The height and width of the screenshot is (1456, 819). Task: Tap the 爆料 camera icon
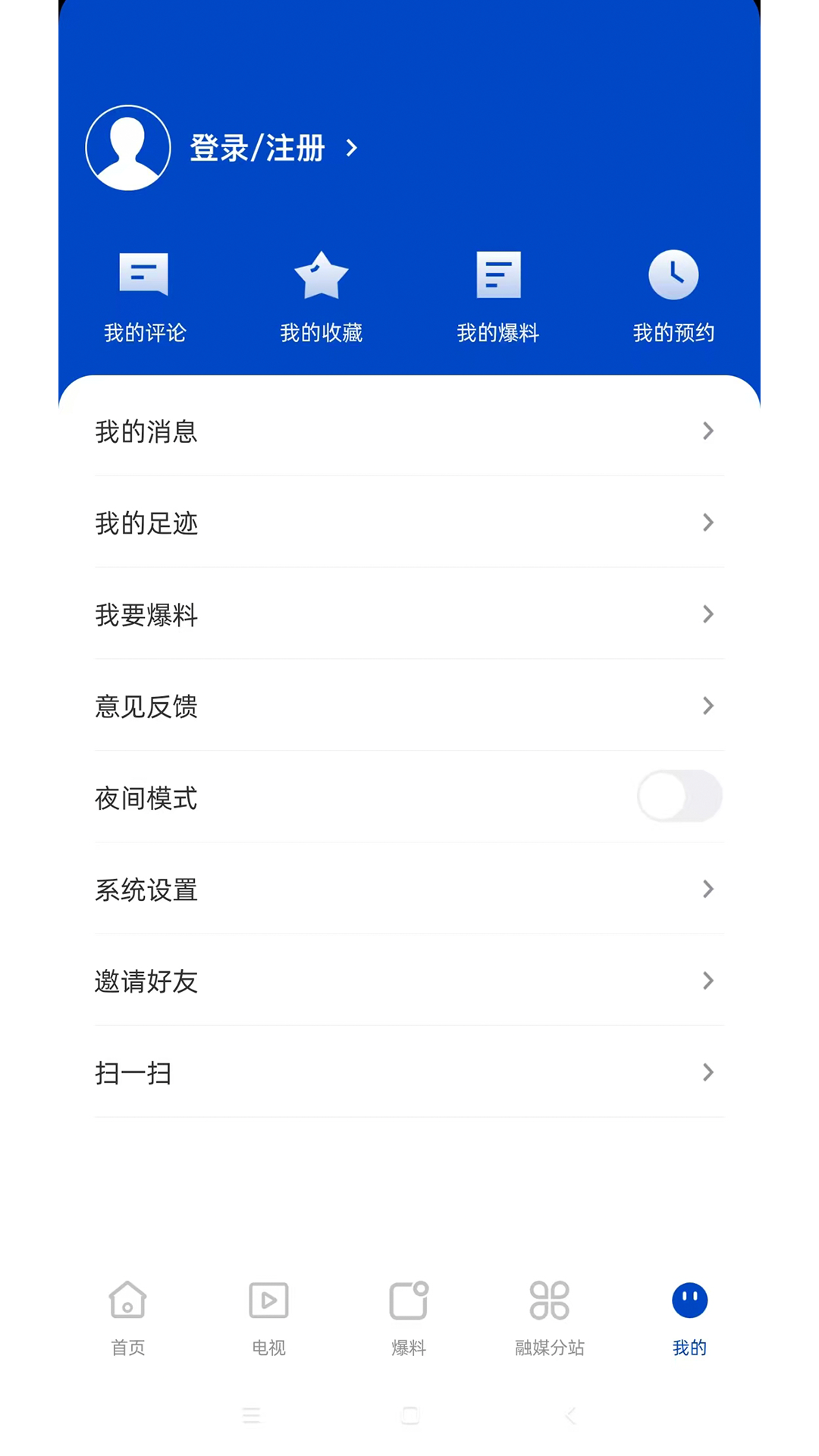point(409,1300)
